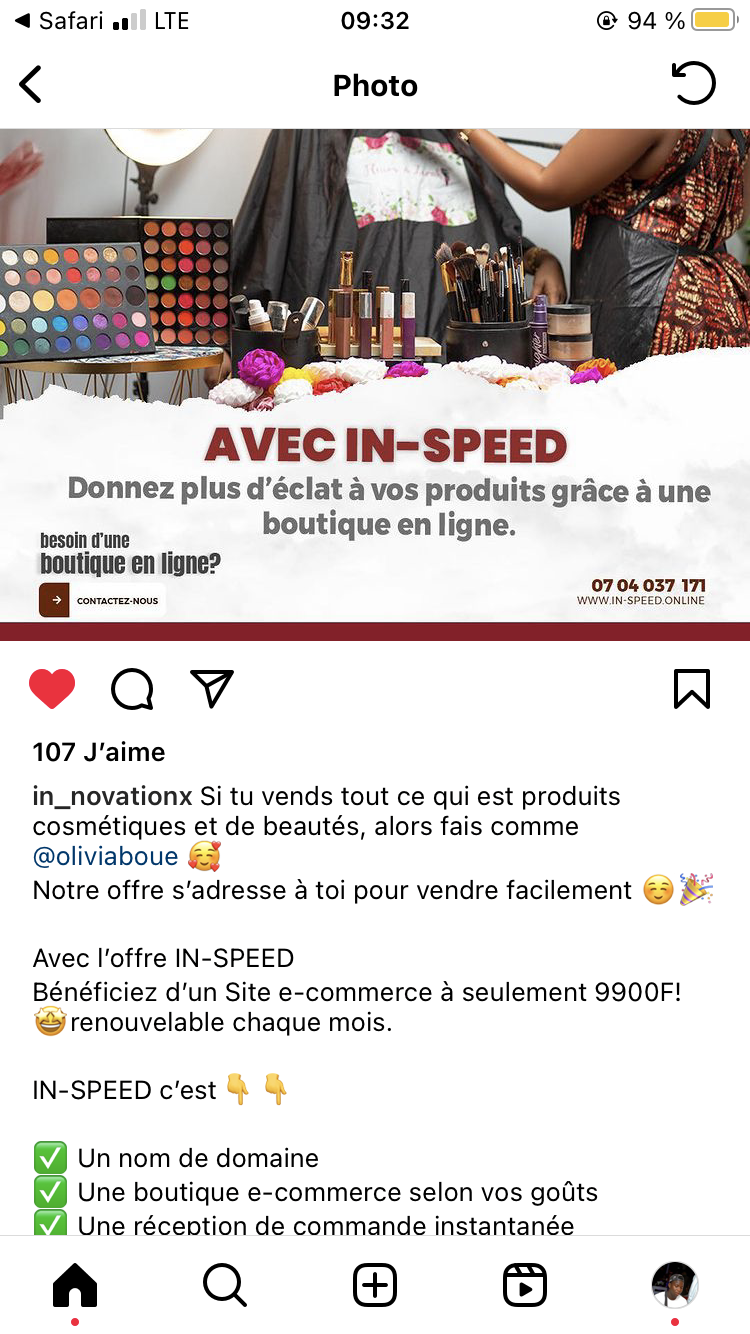Open comments on this post
Viewport: 750px width, 1334px height.
132,689
